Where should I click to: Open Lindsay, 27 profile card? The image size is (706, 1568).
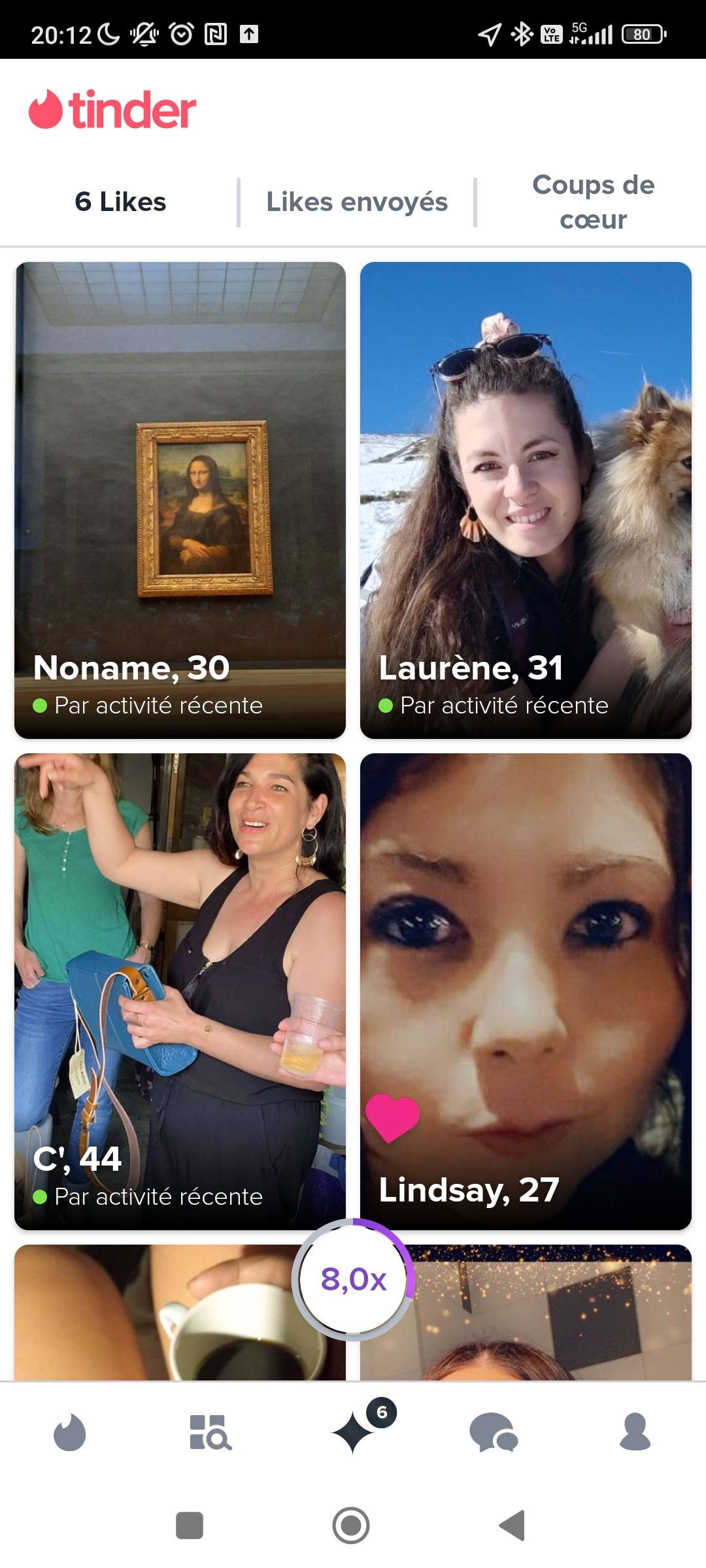click(526, 991)
